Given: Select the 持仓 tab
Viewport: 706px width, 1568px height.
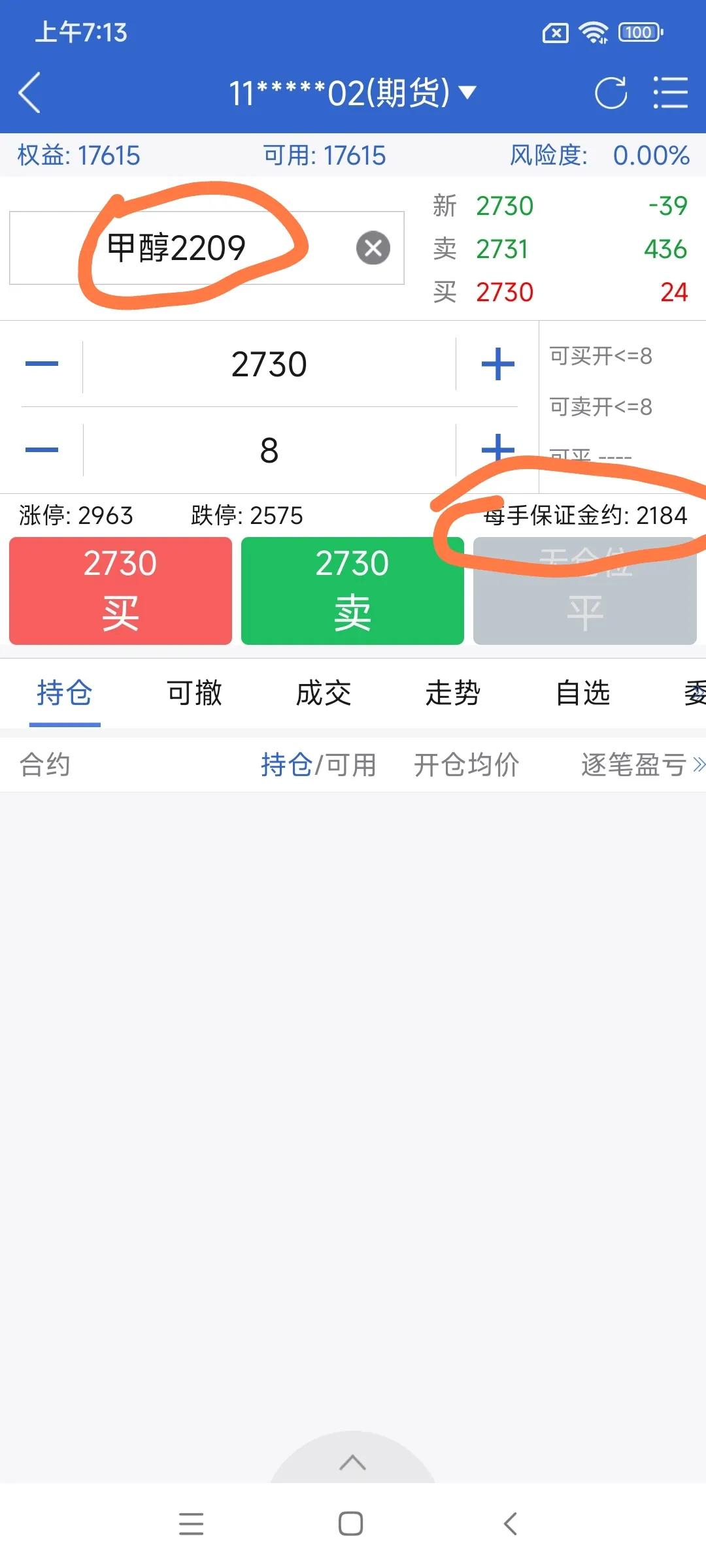Looking at the screenshot, I should [65, 693].
